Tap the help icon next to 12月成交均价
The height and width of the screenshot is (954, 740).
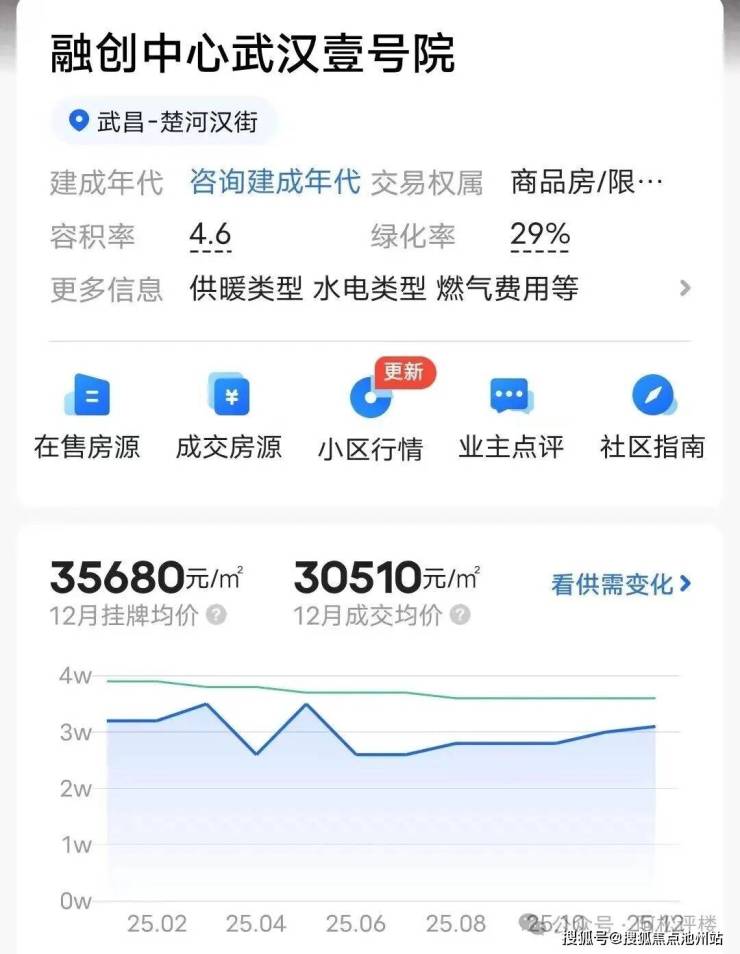[x=459, y=615]
